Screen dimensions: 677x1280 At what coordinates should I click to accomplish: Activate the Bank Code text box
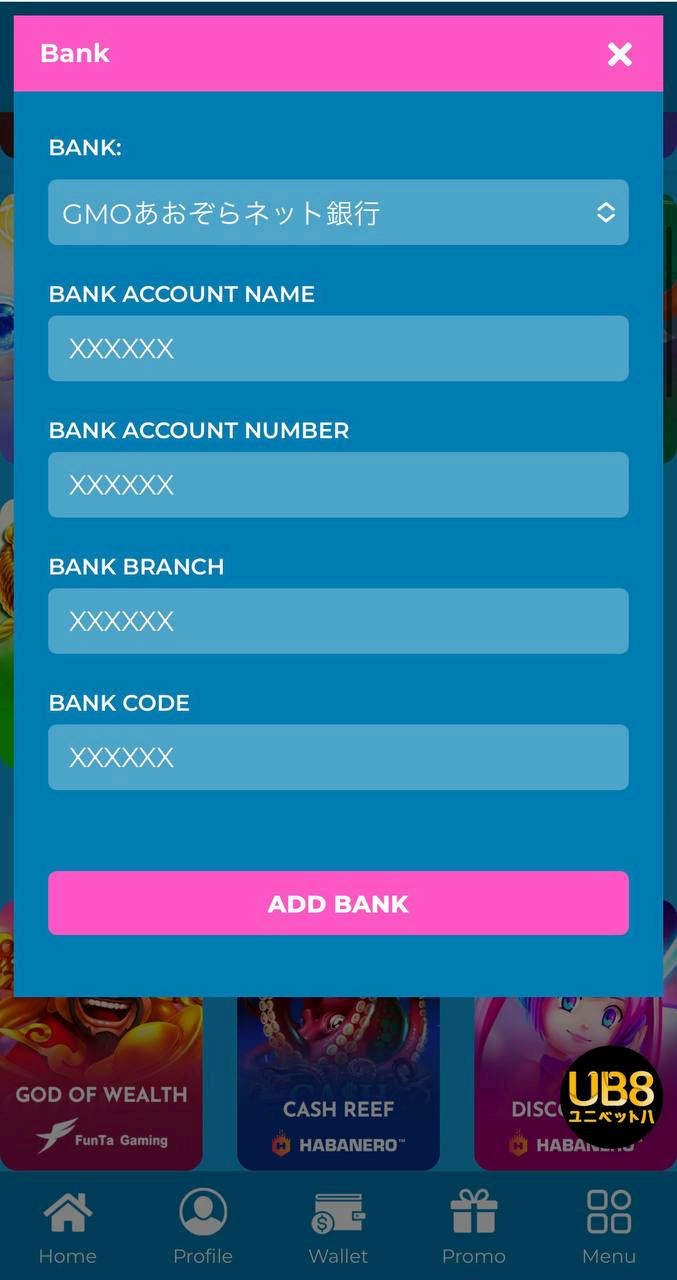[338, 757]
